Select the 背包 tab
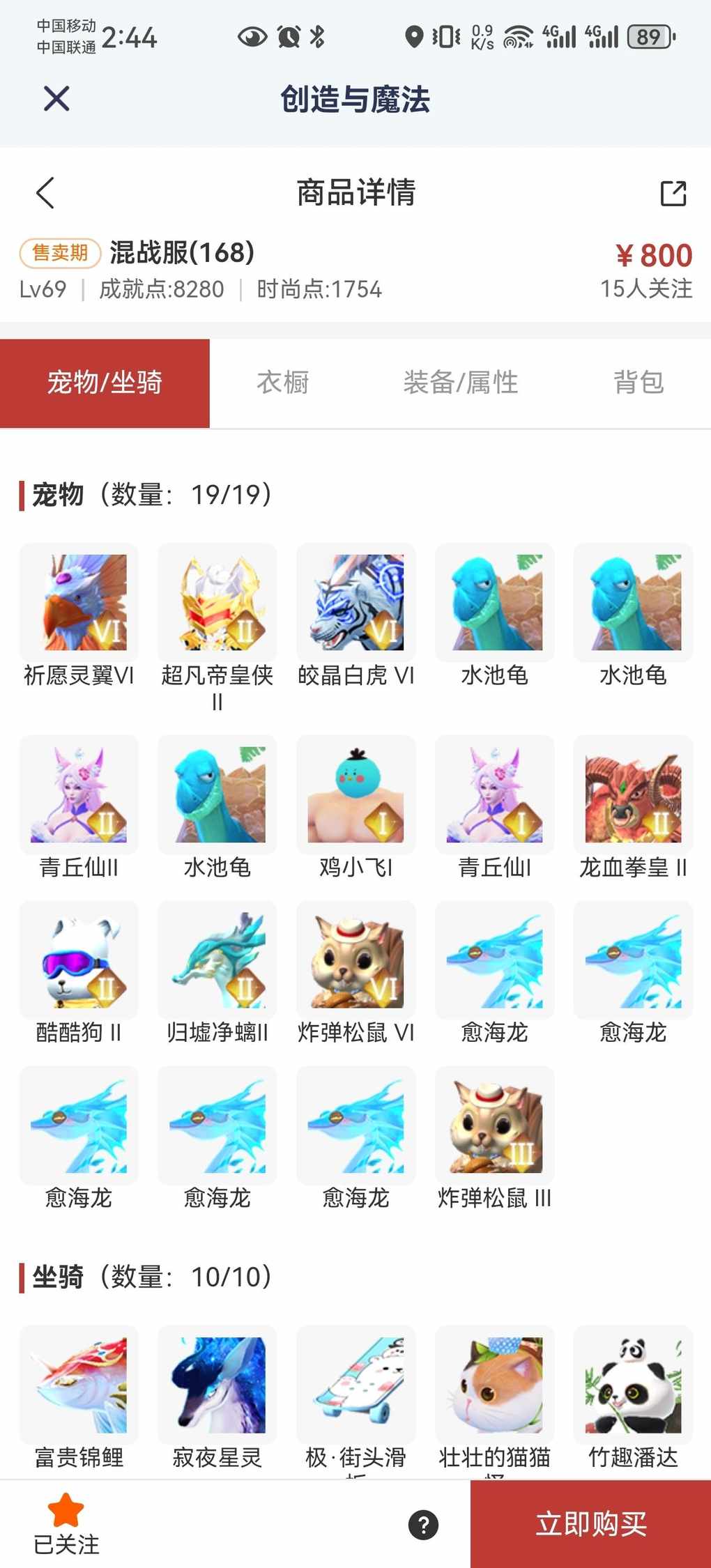 [638, 383]
